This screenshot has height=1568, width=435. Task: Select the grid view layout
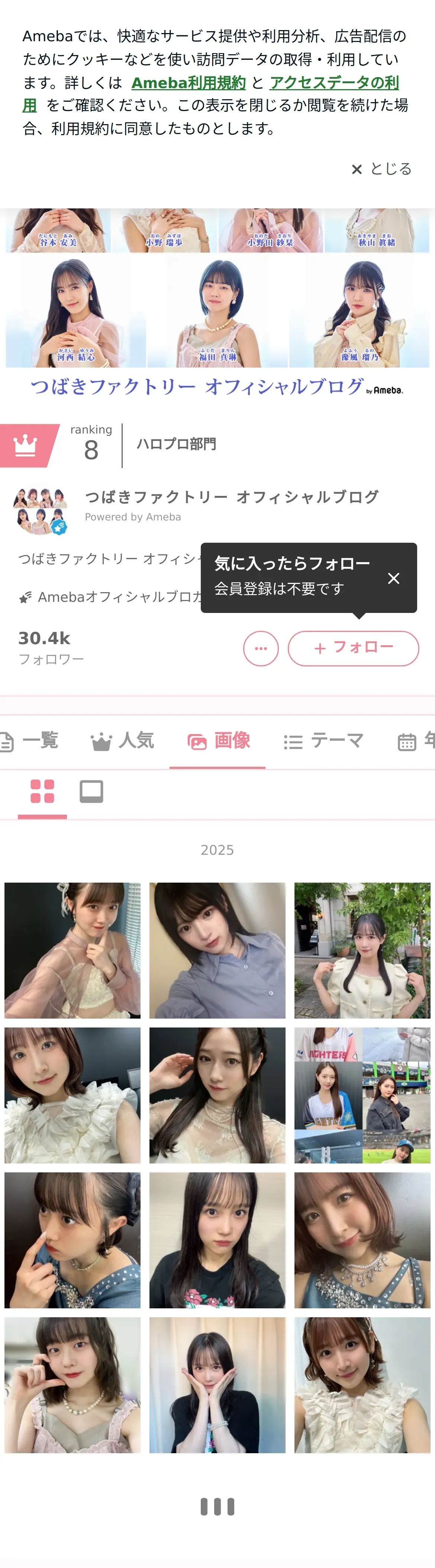[x=42, y=791]
